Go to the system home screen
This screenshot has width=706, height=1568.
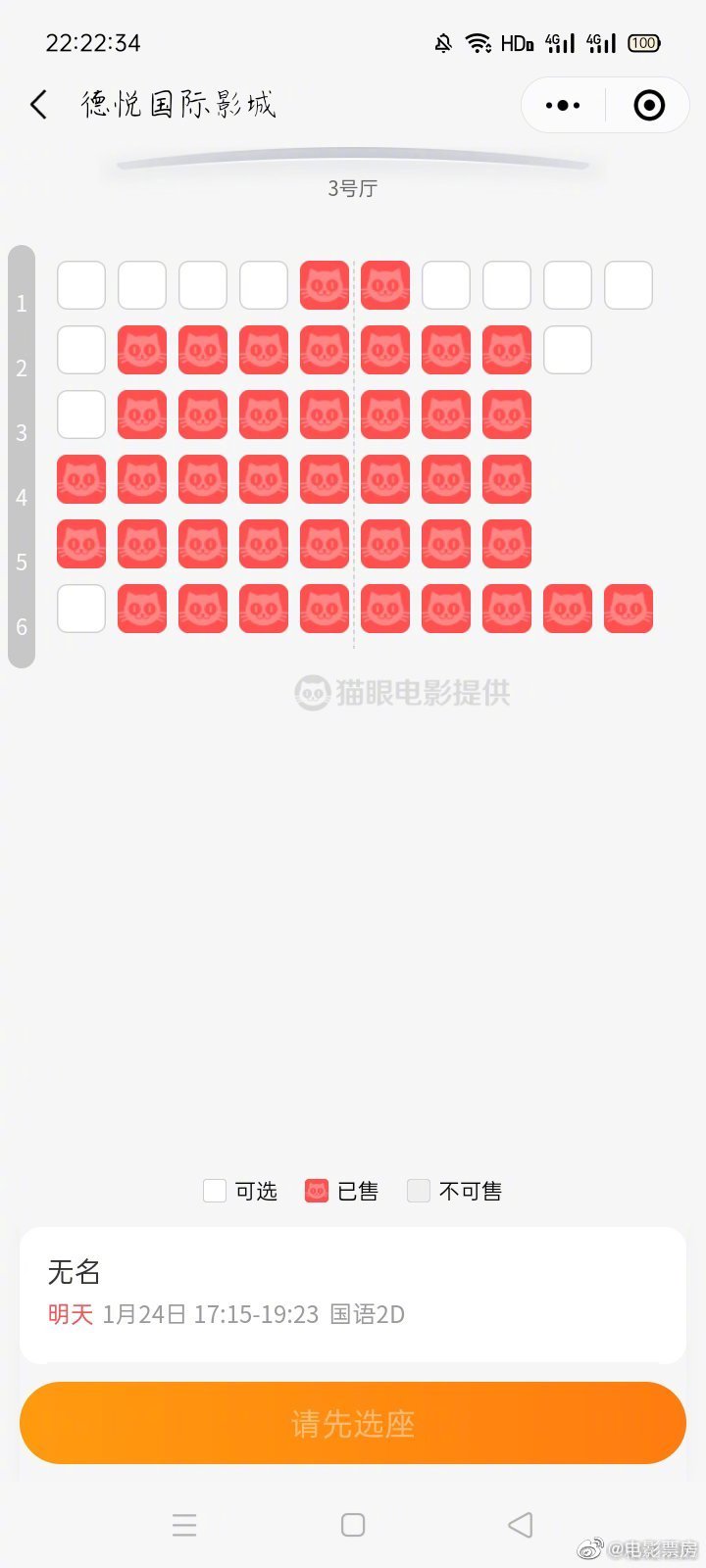tap(353, 1525)
